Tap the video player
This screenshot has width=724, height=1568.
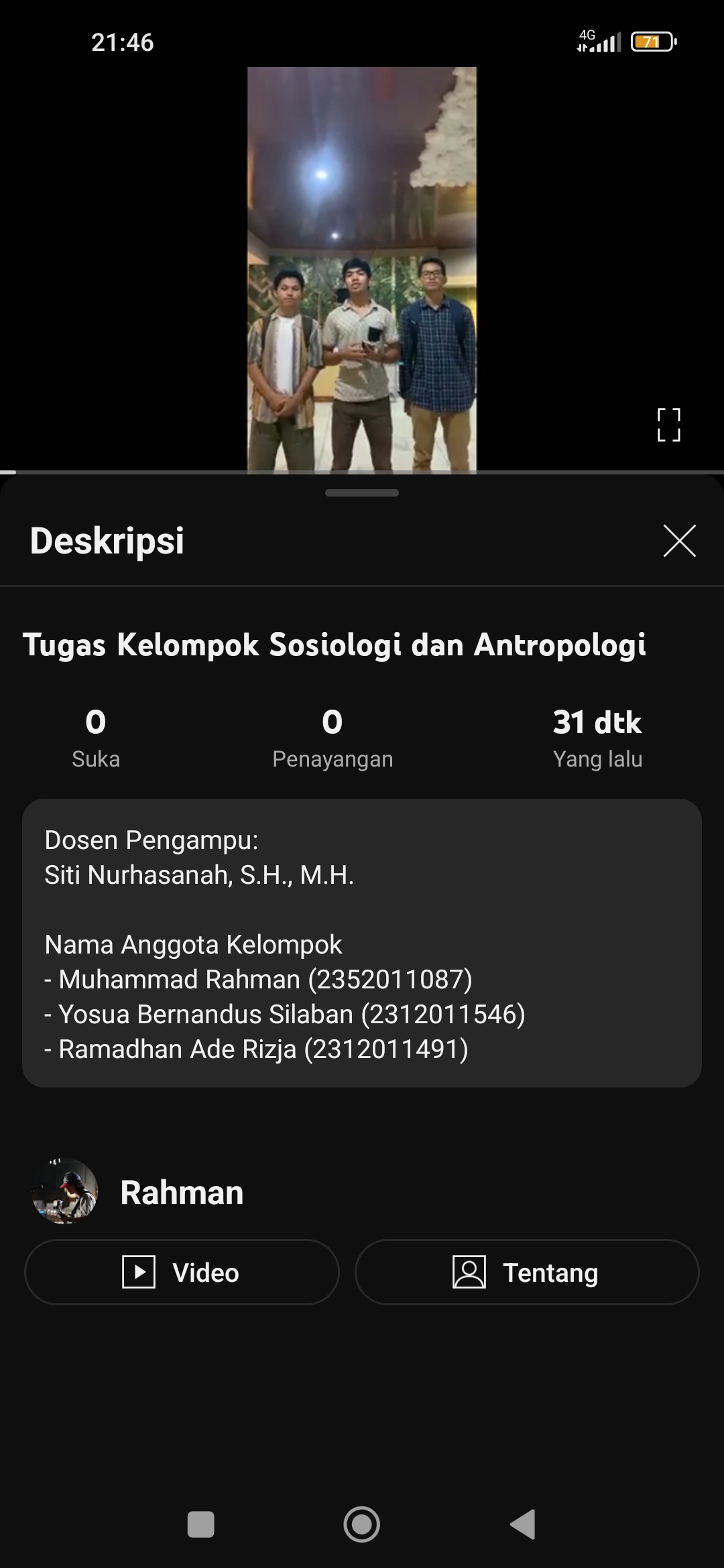[361, 268]
